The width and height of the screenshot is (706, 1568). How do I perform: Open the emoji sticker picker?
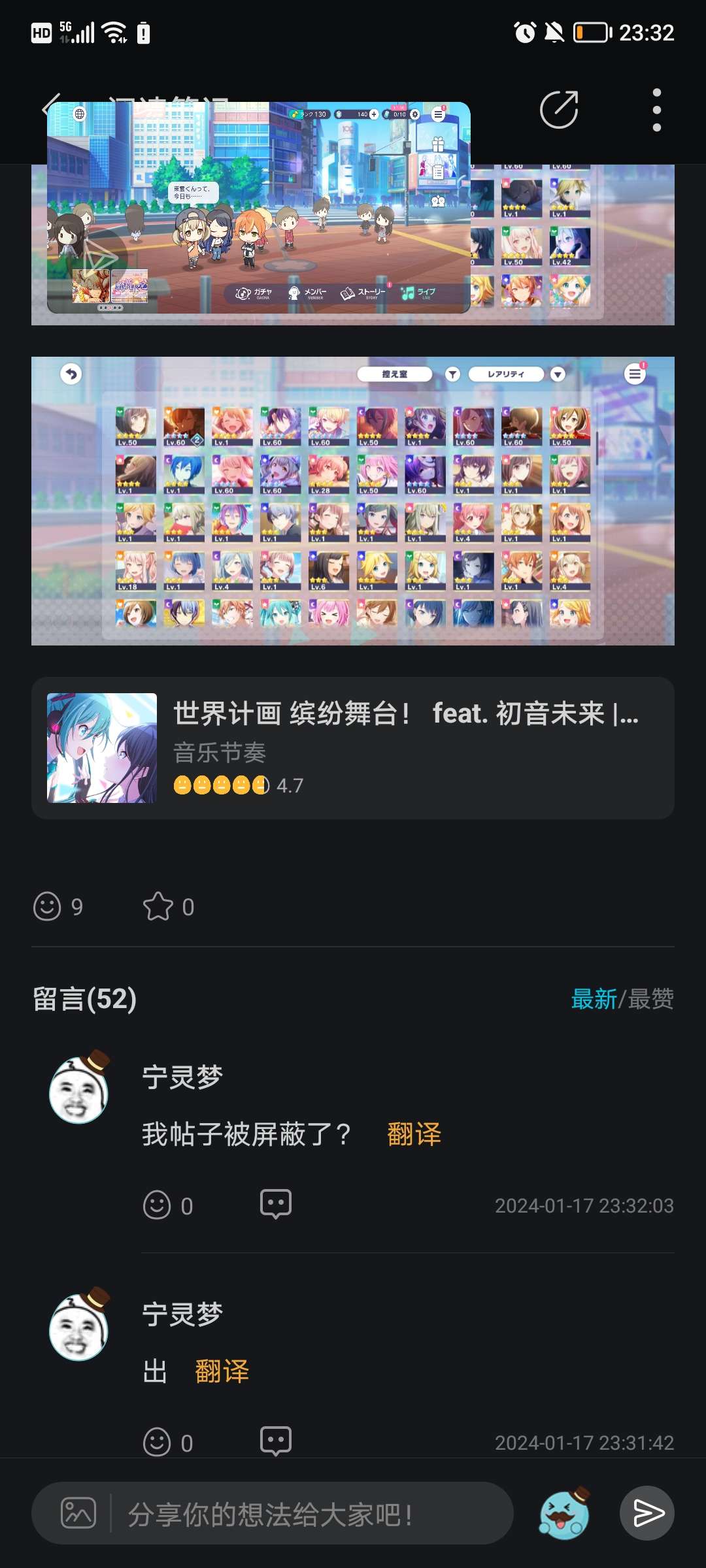coord(565,1513)
